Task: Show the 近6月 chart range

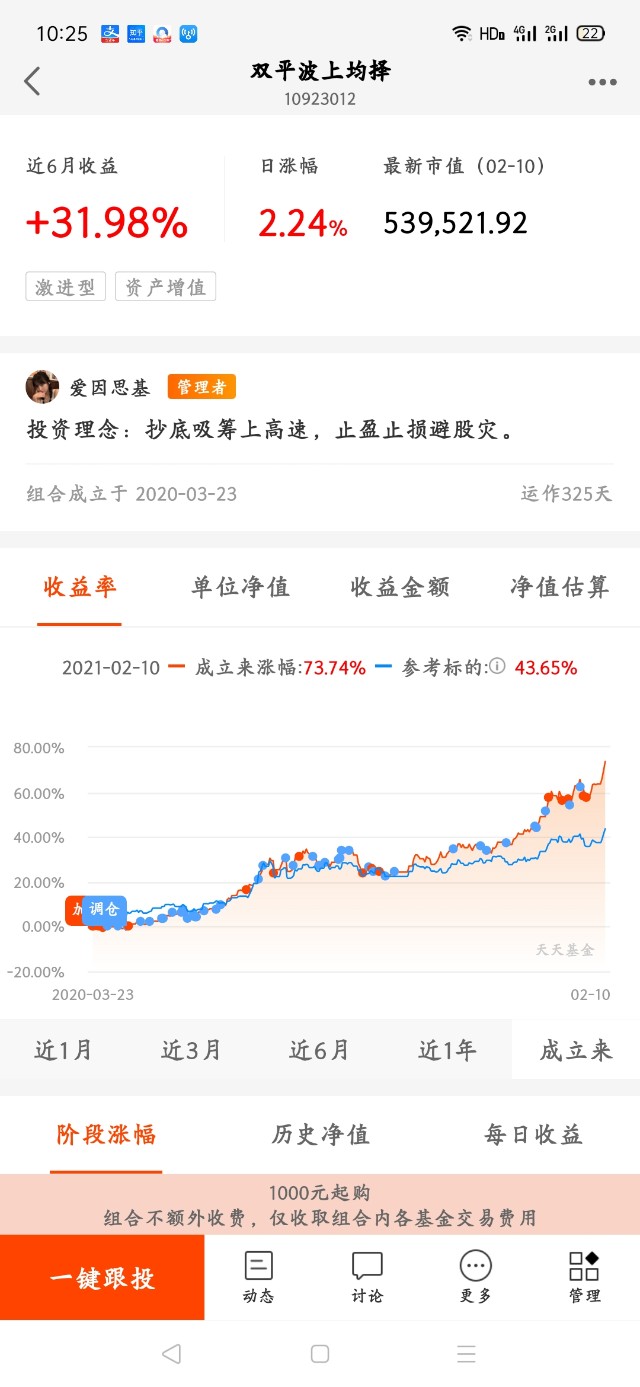Action: [x=319, y=1050]
